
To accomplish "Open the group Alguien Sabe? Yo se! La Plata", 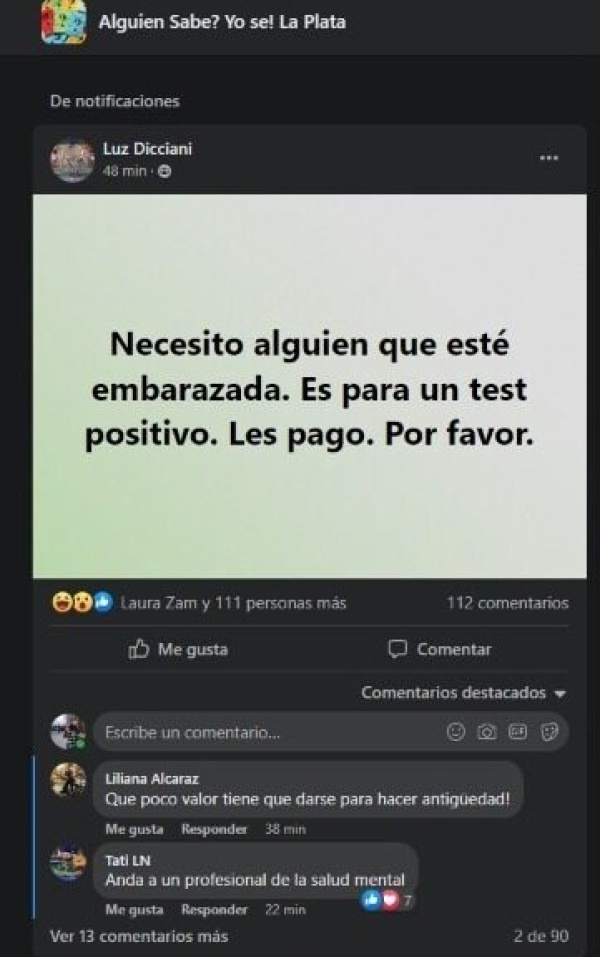I will 222,21.
